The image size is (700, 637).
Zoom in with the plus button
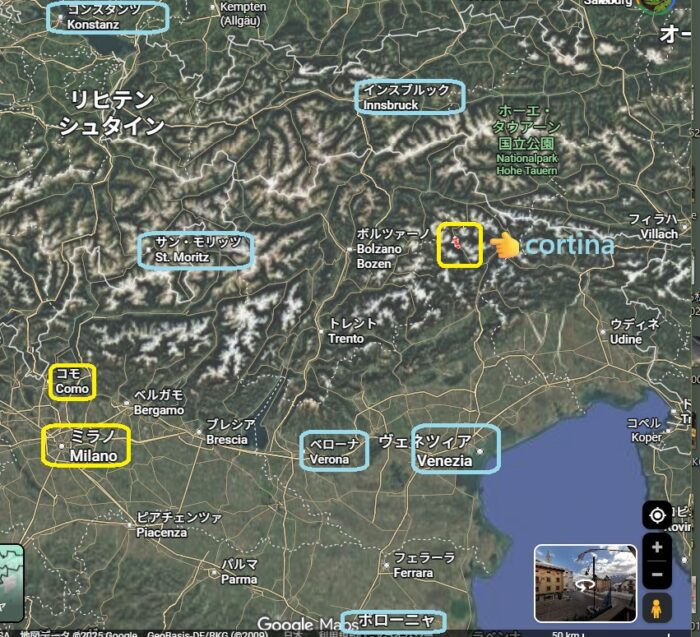point(657,548)
